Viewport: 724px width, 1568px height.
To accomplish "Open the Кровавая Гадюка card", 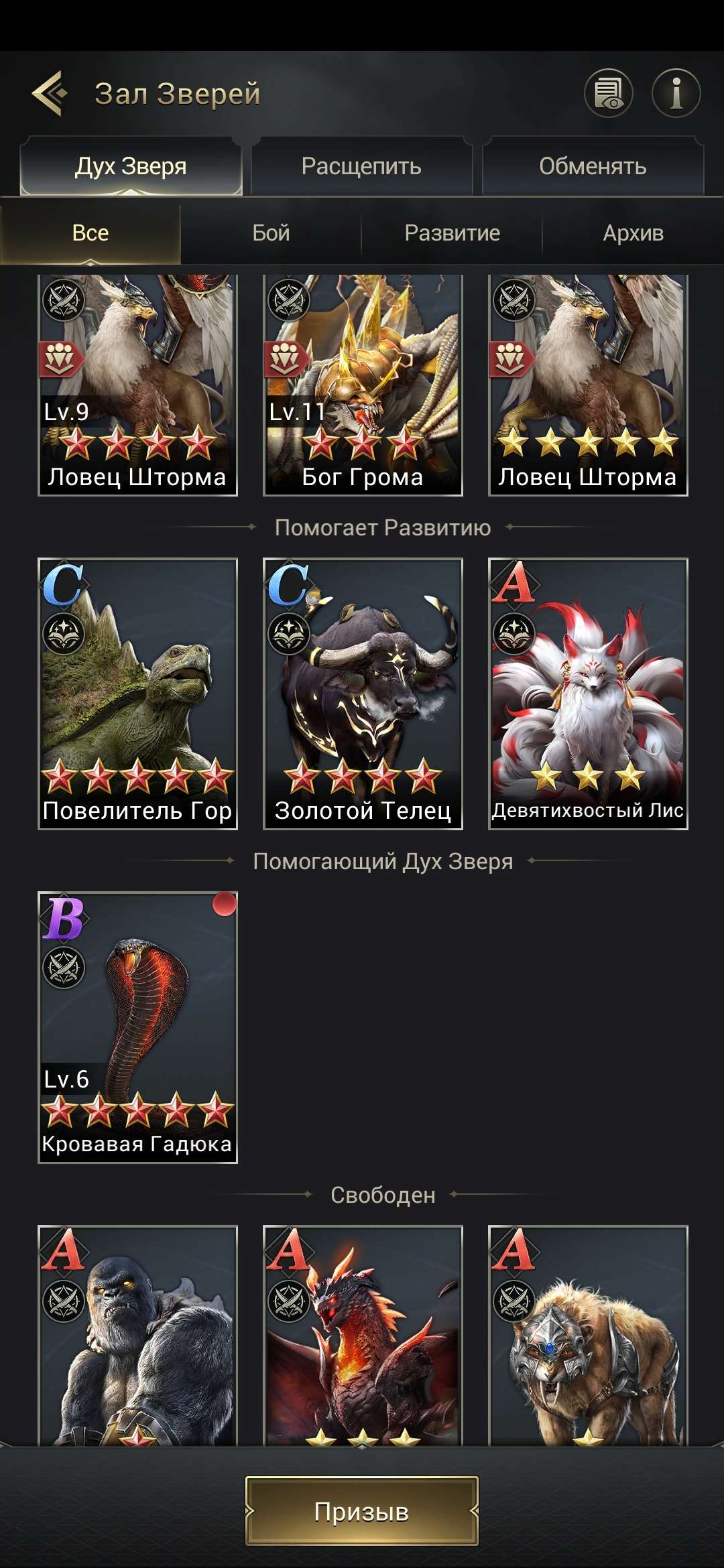I will coord(137,1027).
